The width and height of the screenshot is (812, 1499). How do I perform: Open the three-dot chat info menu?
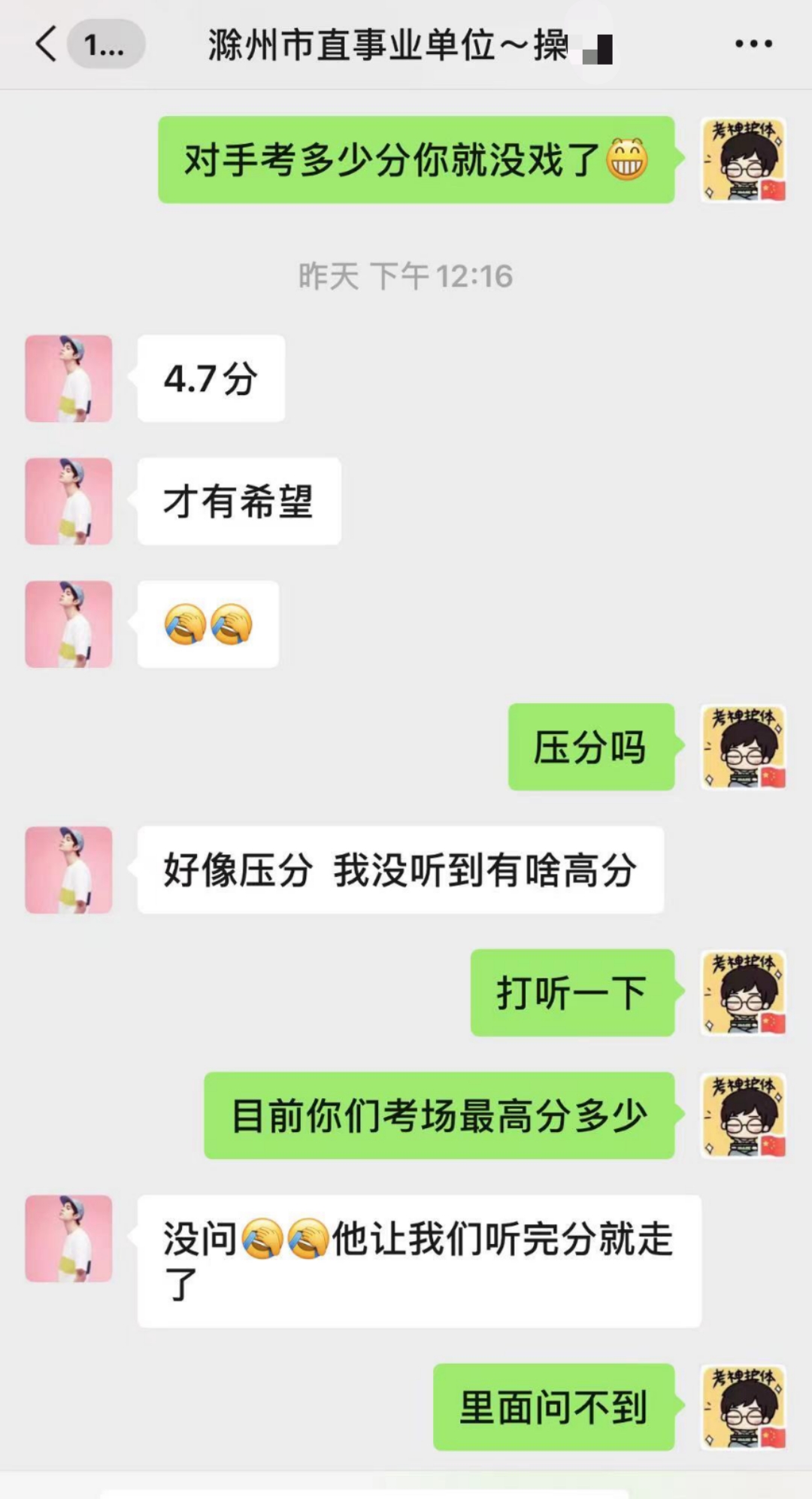point(753,44)
